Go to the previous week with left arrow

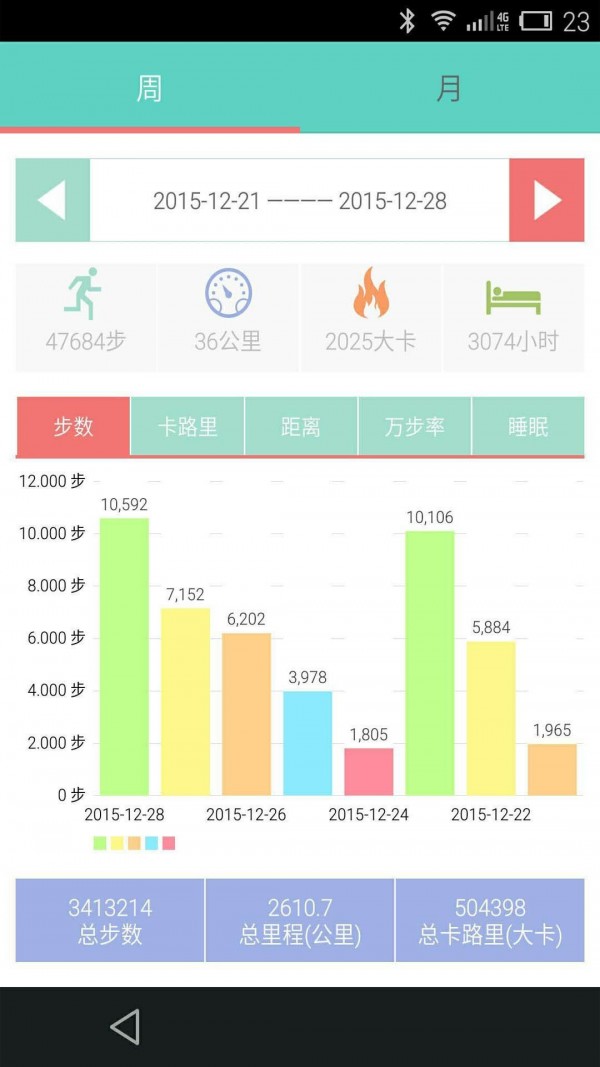52,200
